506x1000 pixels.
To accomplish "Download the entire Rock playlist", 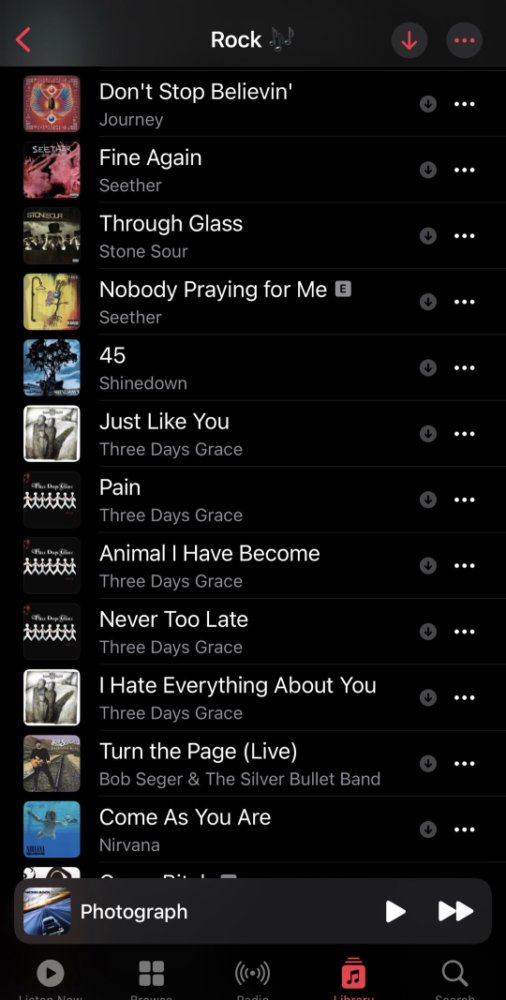I will click(x=409, y=40).
